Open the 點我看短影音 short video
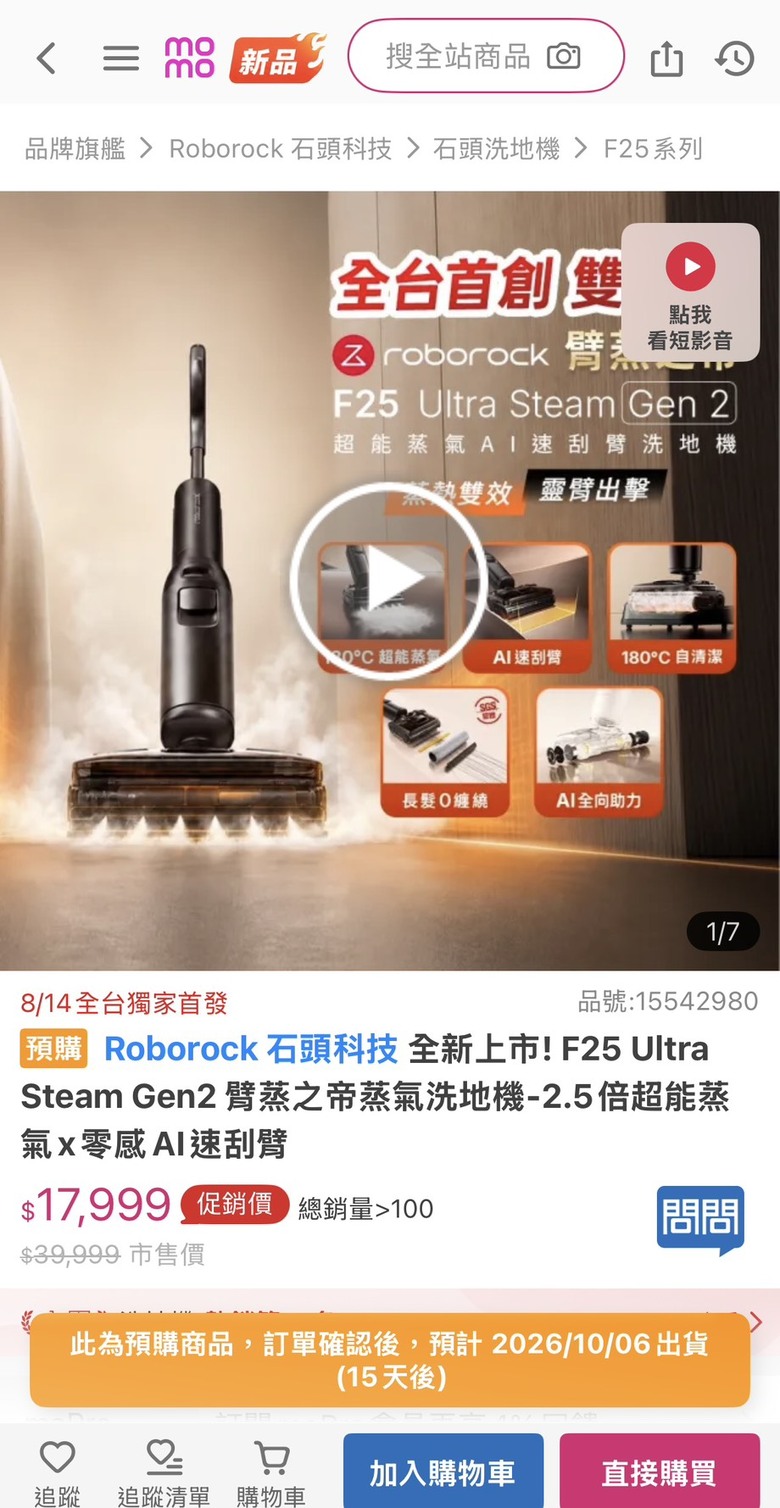The width and height of the screenshot is (780, 1508). tap(690, 292)
